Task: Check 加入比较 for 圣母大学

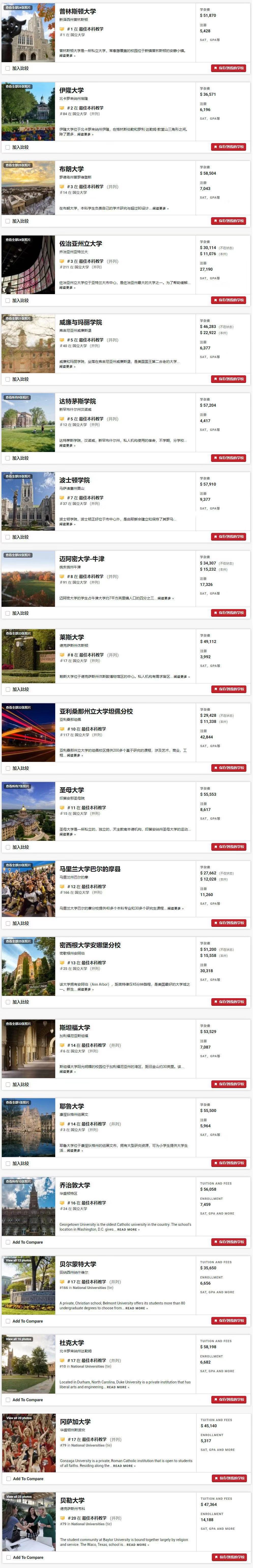Action: pos(8,847)
